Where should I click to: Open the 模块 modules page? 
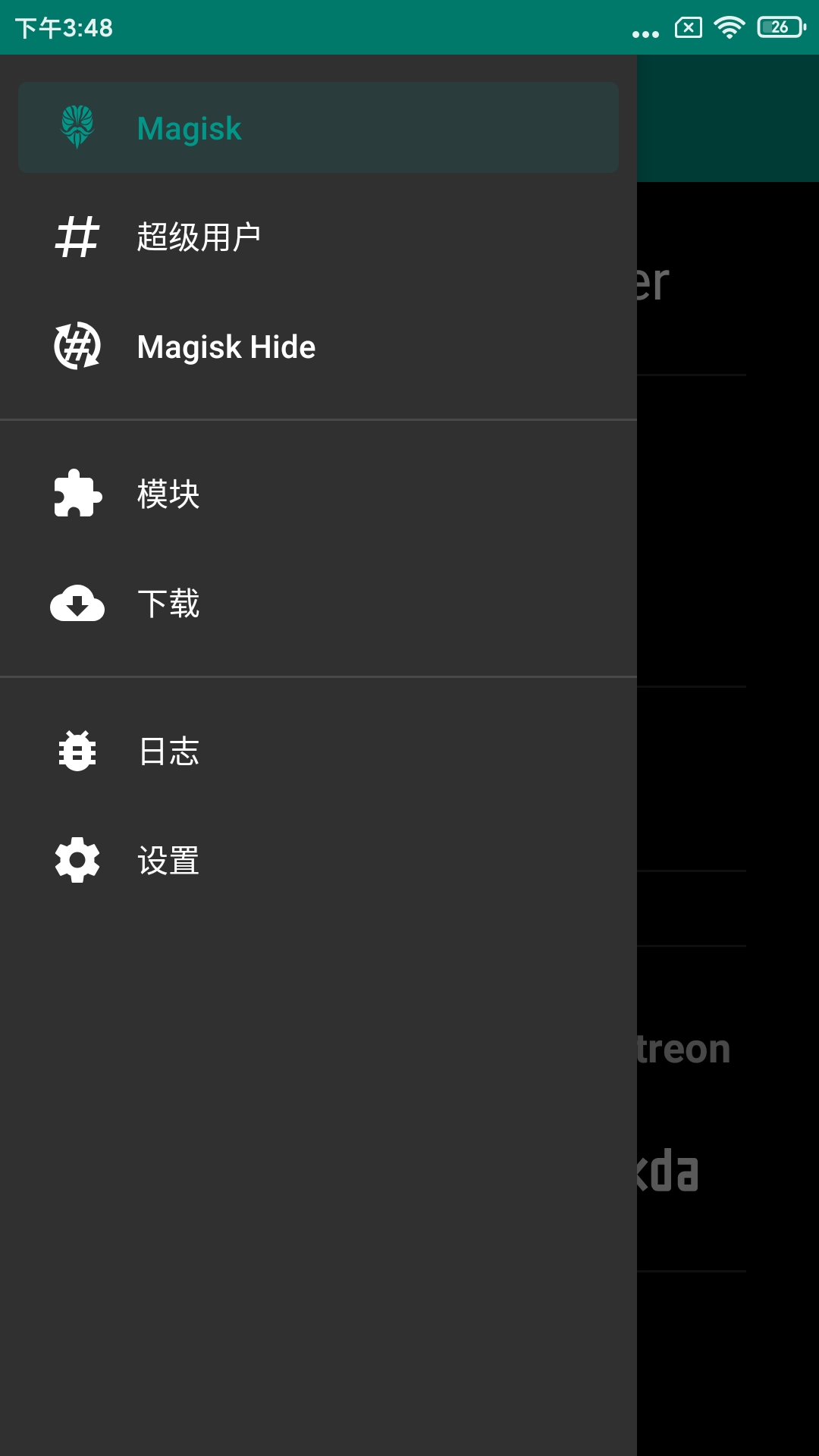(318, 494)
